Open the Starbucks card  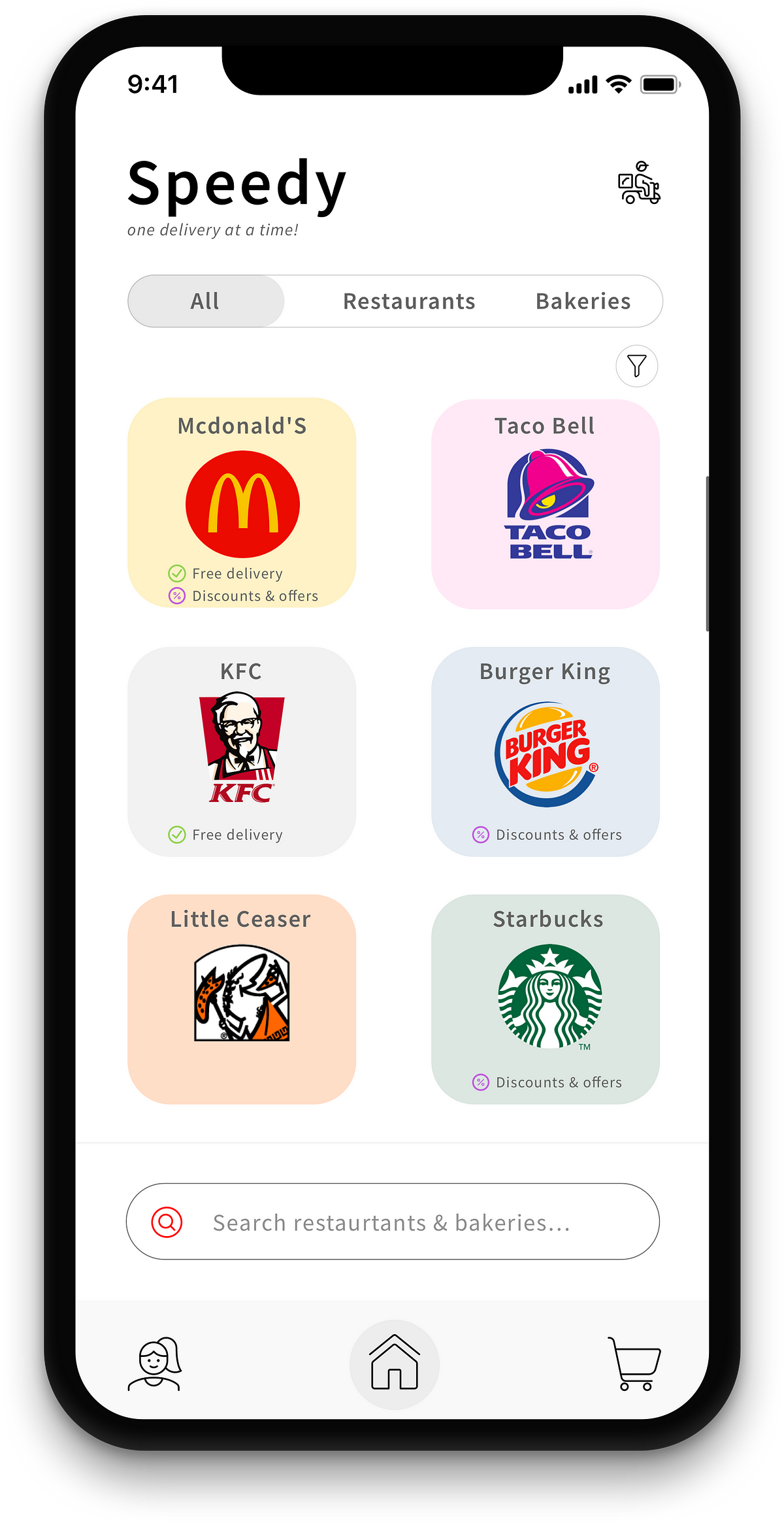coord(546,999)
